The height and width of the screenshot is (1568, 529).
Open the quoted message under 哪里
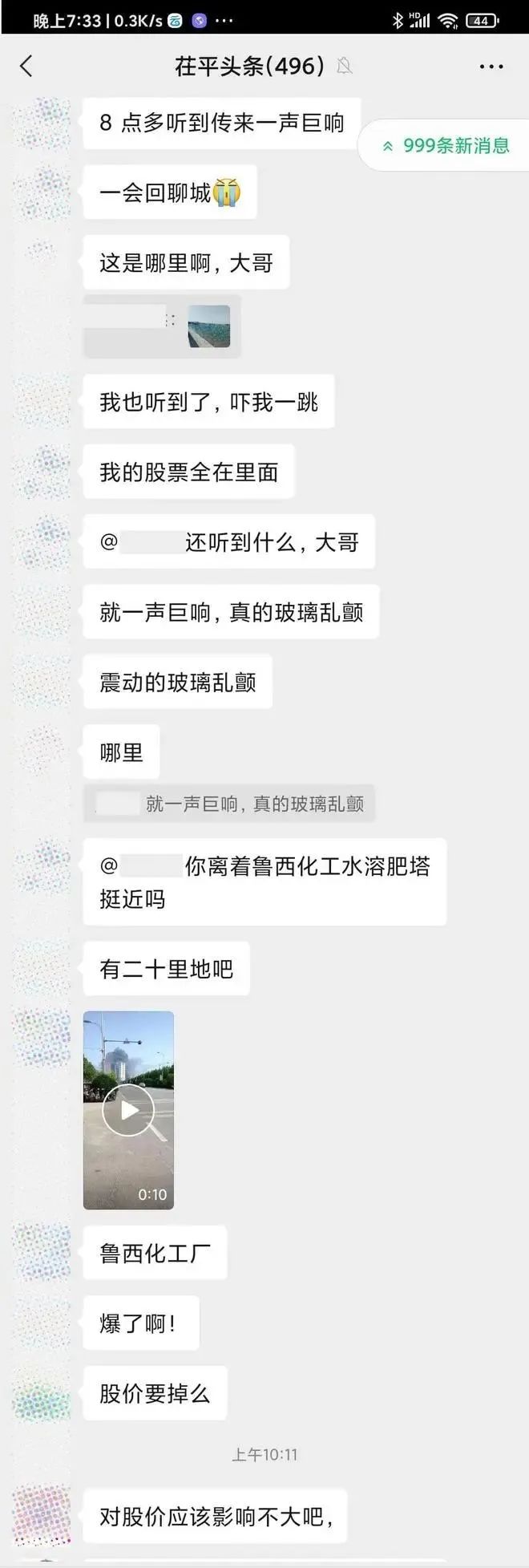(x=229, y=804)
